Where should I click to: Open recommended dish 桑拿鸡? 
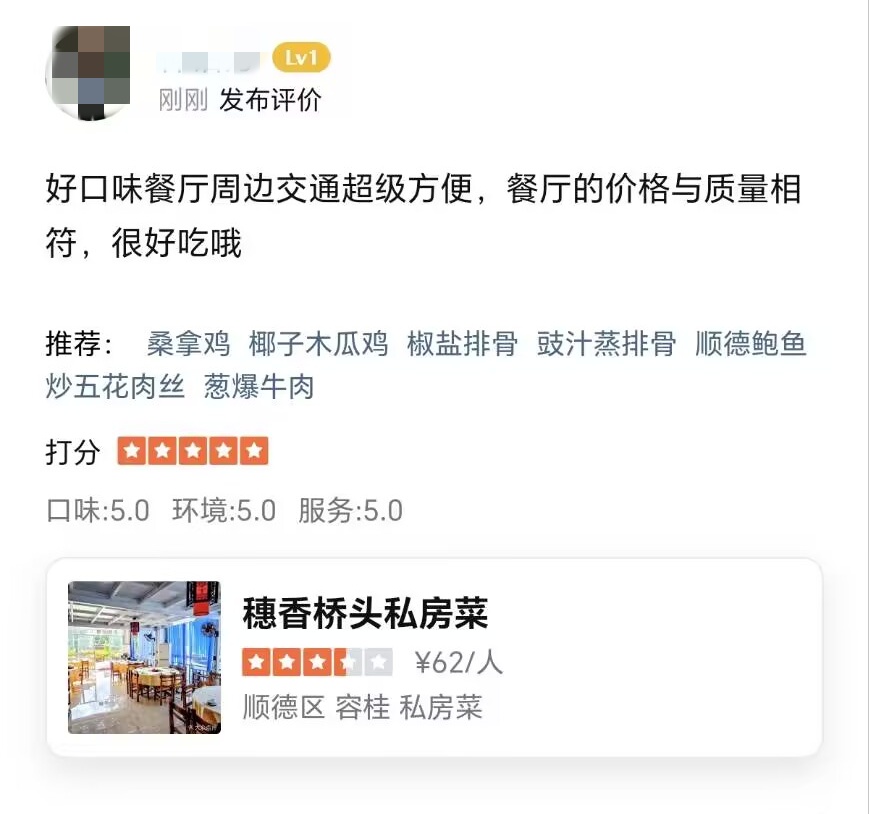click(x=188, y=344)
